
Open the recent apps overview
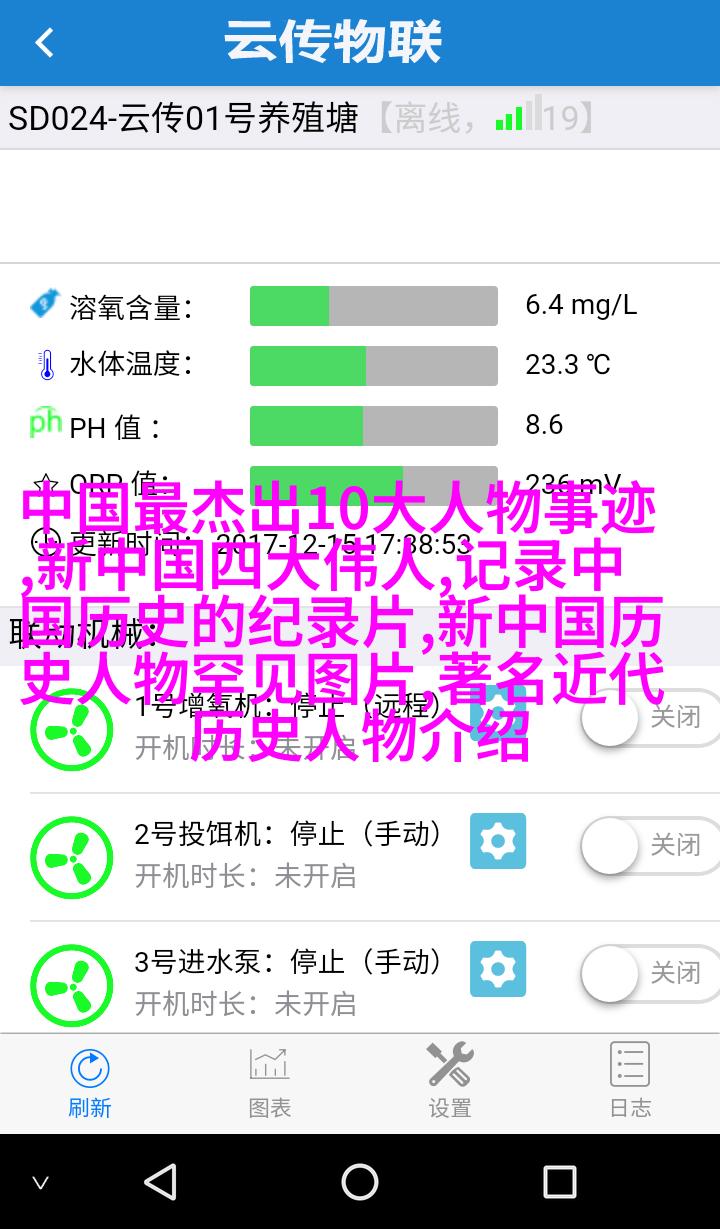(560, 1182)
